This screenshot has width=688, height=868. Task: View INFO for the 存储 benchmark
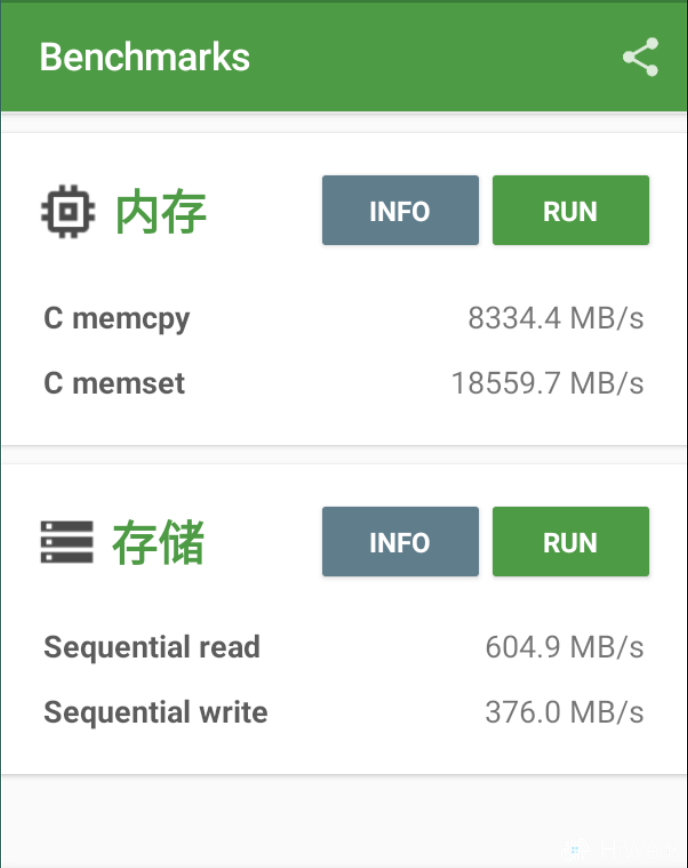click(400, 542)
